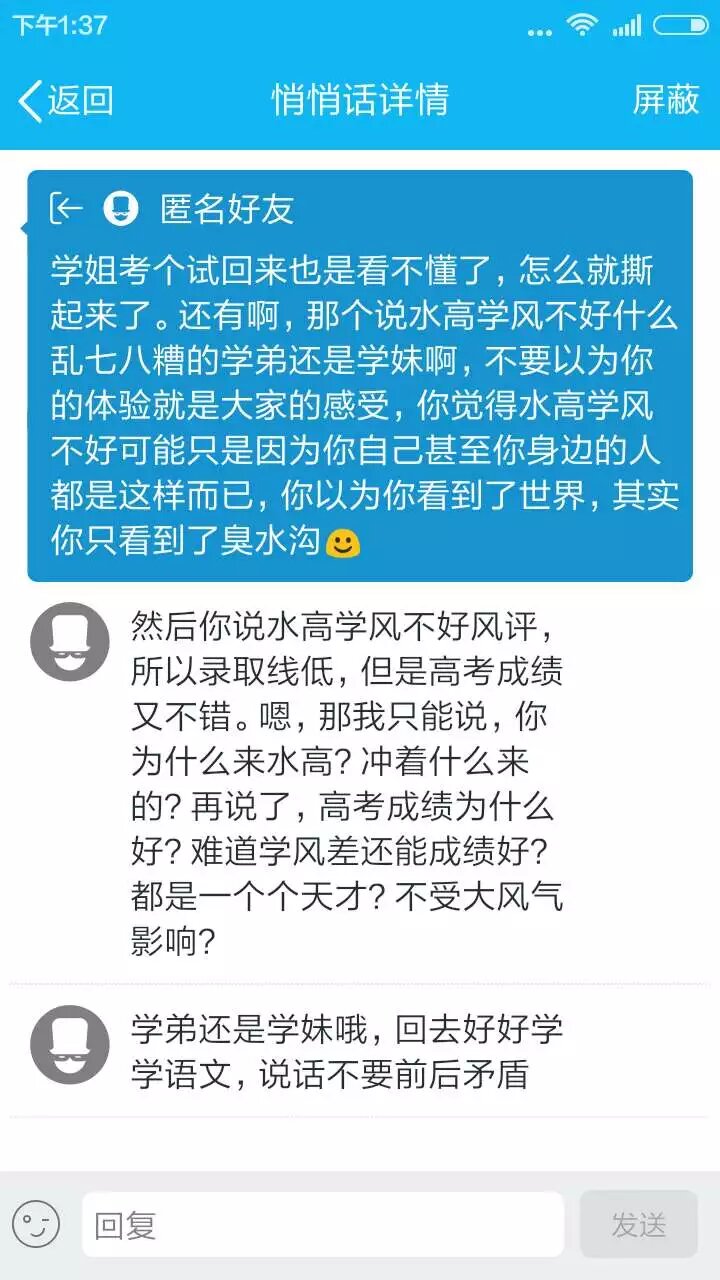Select the comment starting with 学弟还是学妹哦
The image size is (720, 1280).
click(x=346, y=1050)
